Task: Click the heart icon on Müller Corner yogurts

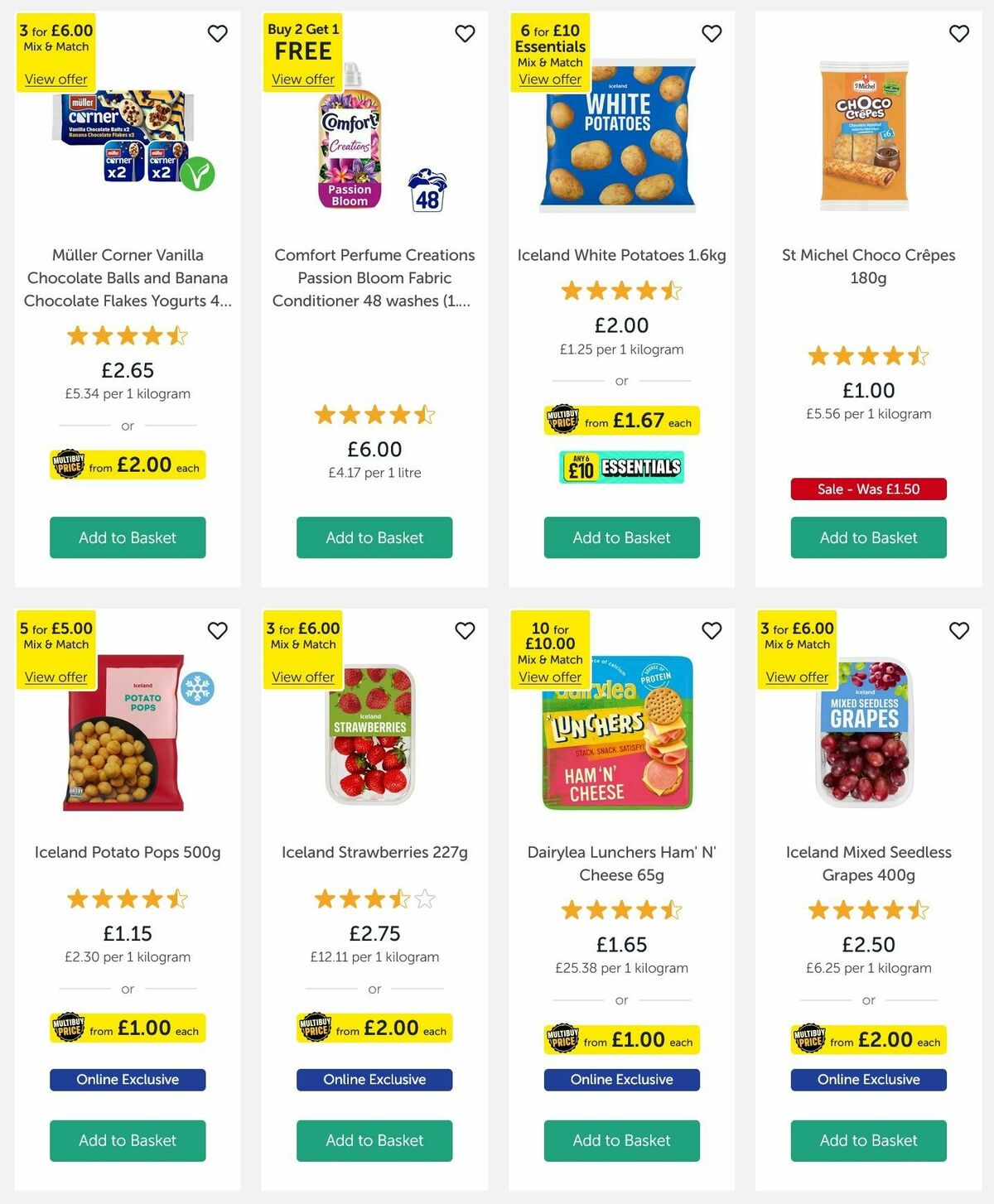Action: tap(218, 34)
